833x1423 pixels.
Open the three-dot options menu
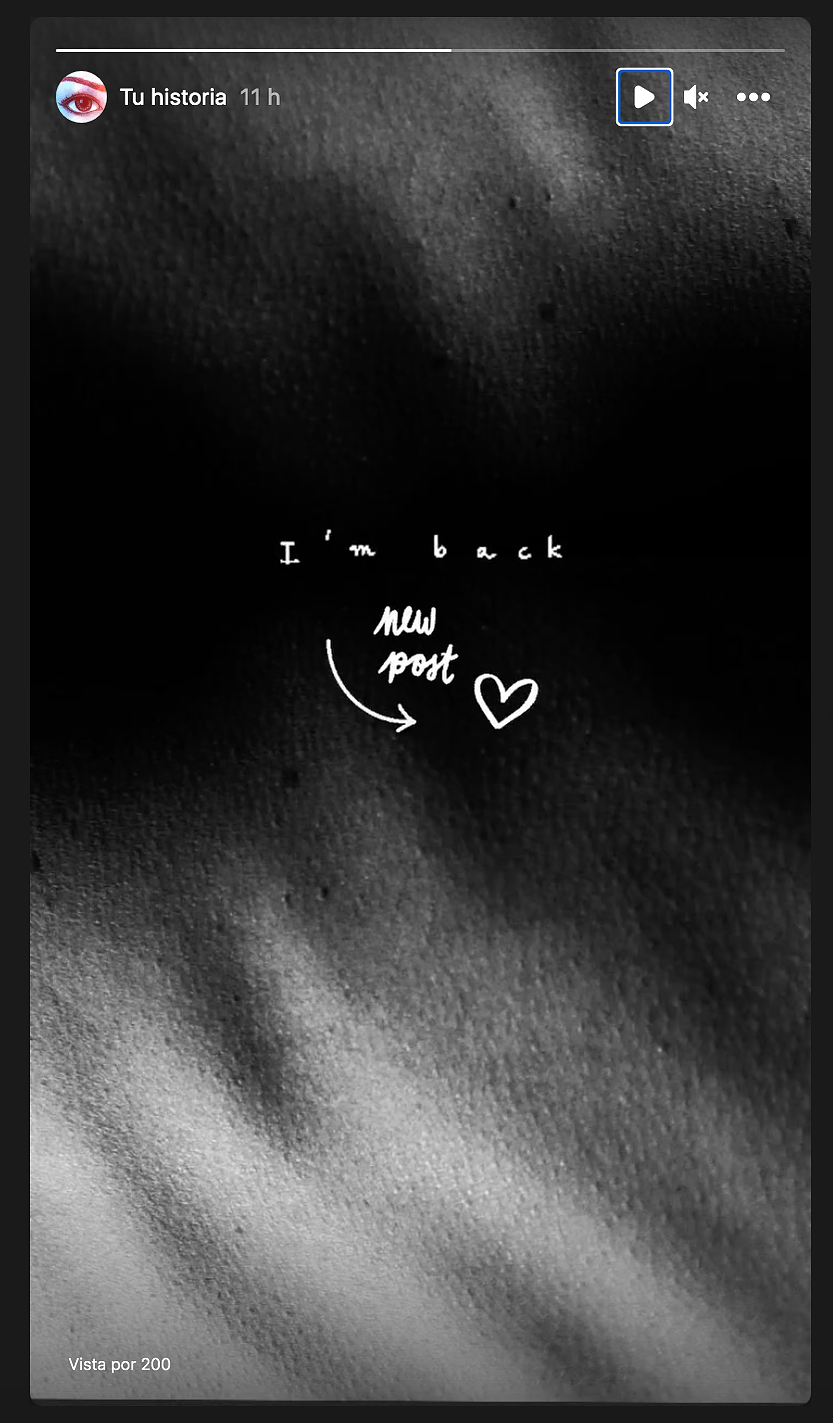pos(753,97)
